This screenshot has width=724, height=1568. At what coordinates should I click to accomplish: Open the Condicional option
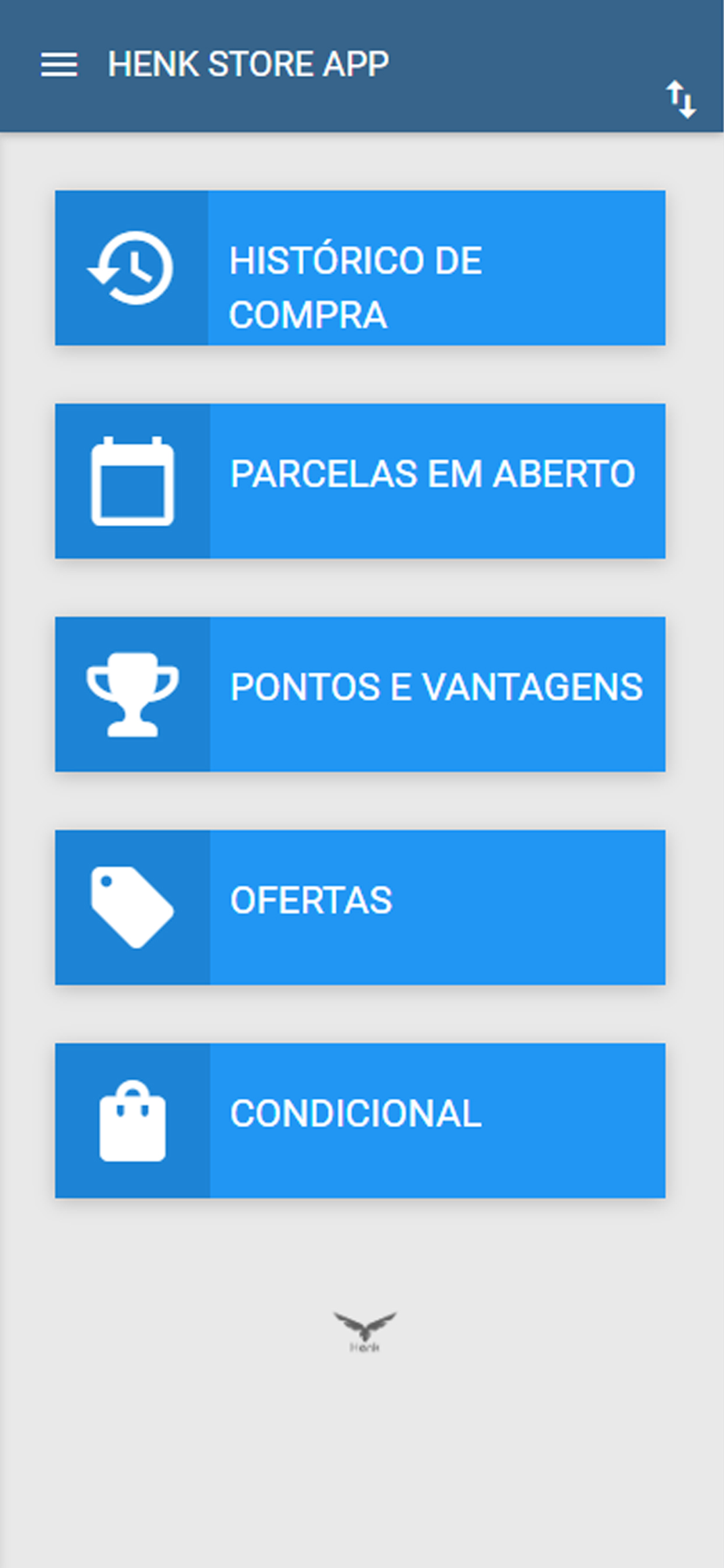coord(360,1121)
